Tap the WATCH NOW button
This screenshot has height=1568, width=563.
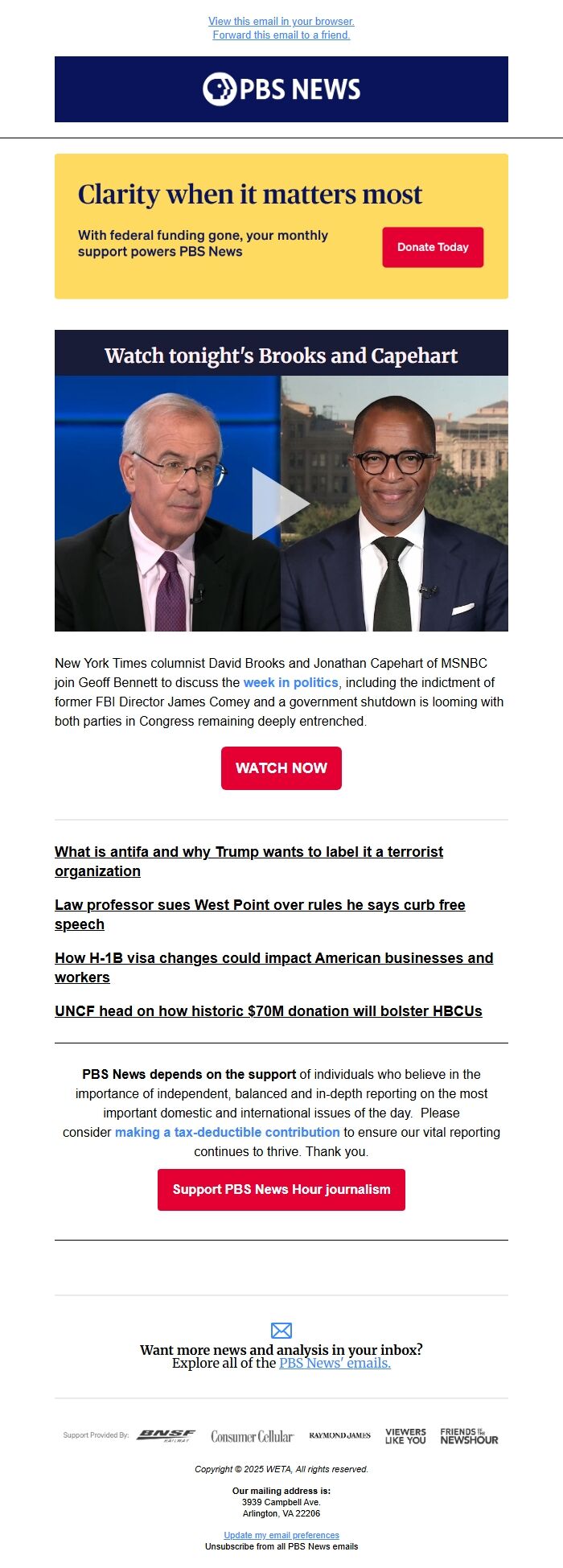[x=281, y=768]
